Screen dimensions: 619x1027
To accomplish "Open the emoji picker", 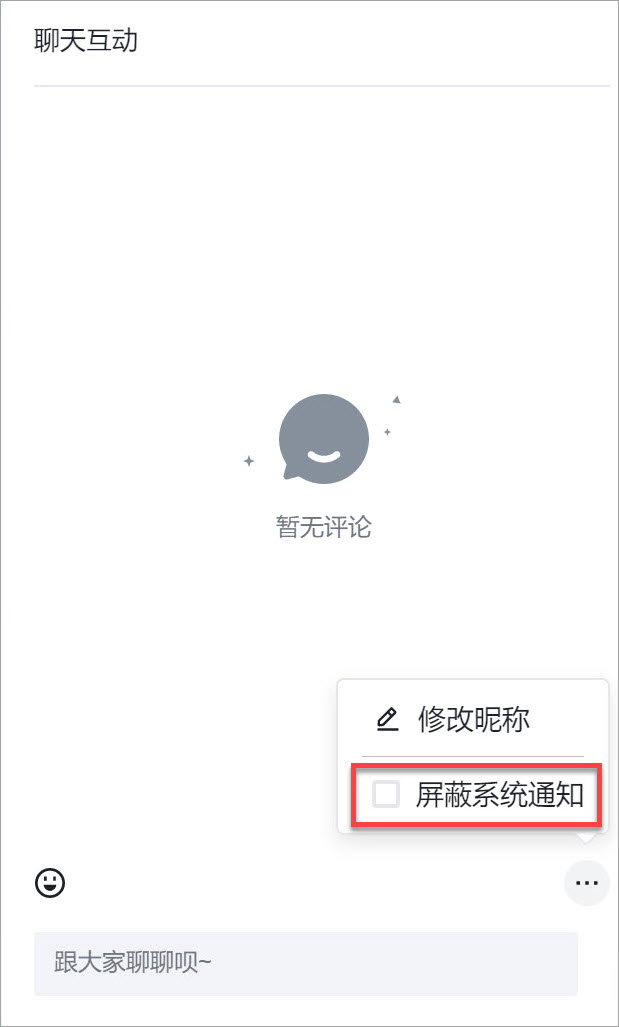I will [50, 883].
